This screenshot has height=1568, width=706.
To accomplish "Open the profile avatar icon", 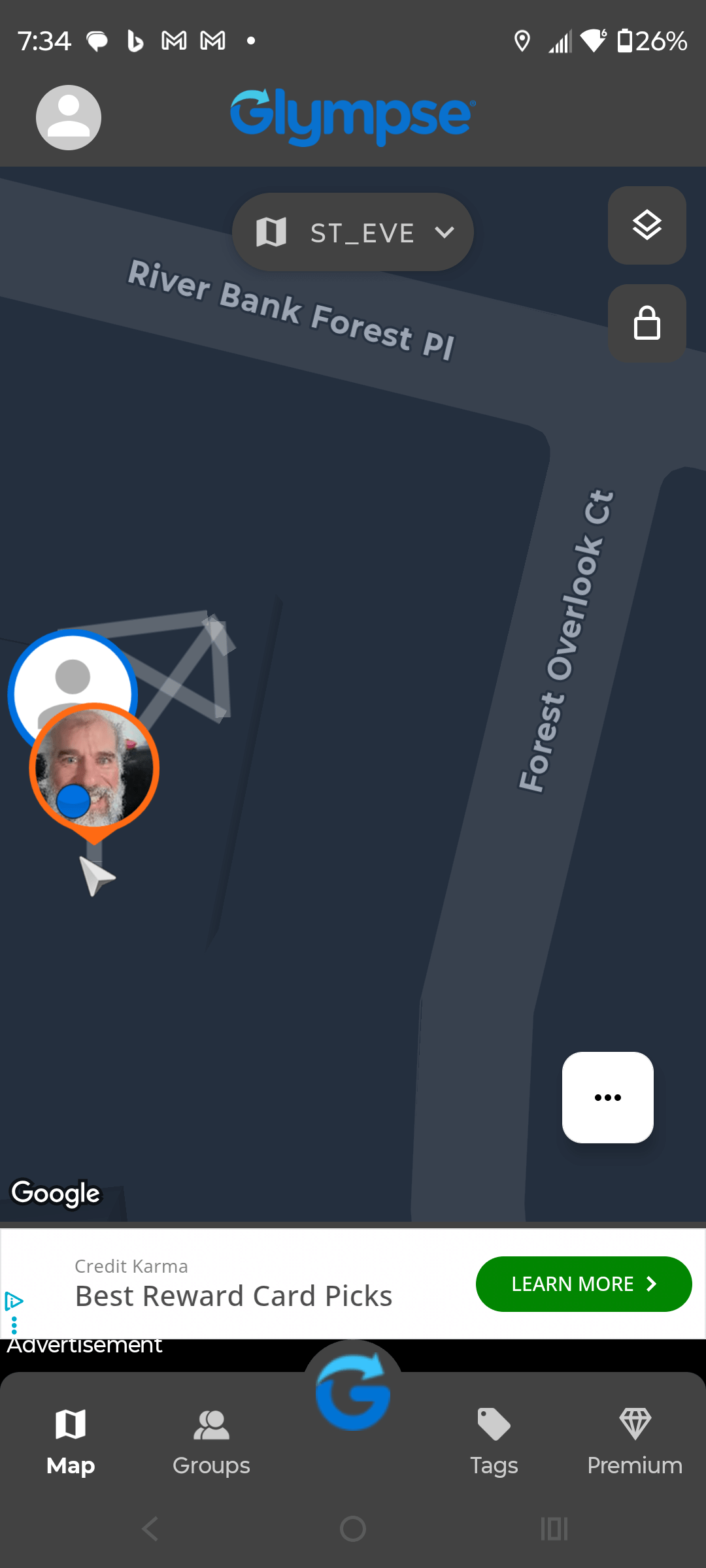I will (68, 118).
